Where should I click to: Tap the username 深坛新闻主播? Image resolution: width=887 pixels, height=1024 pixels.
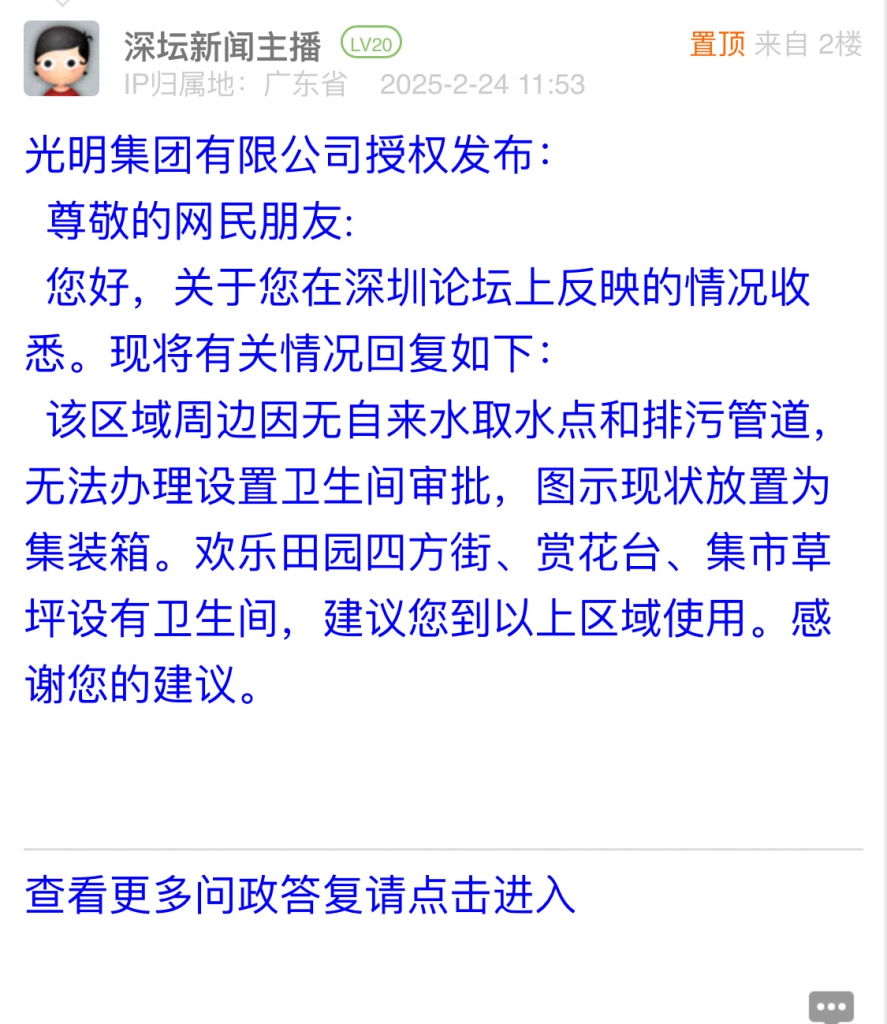tap(222, 46)
